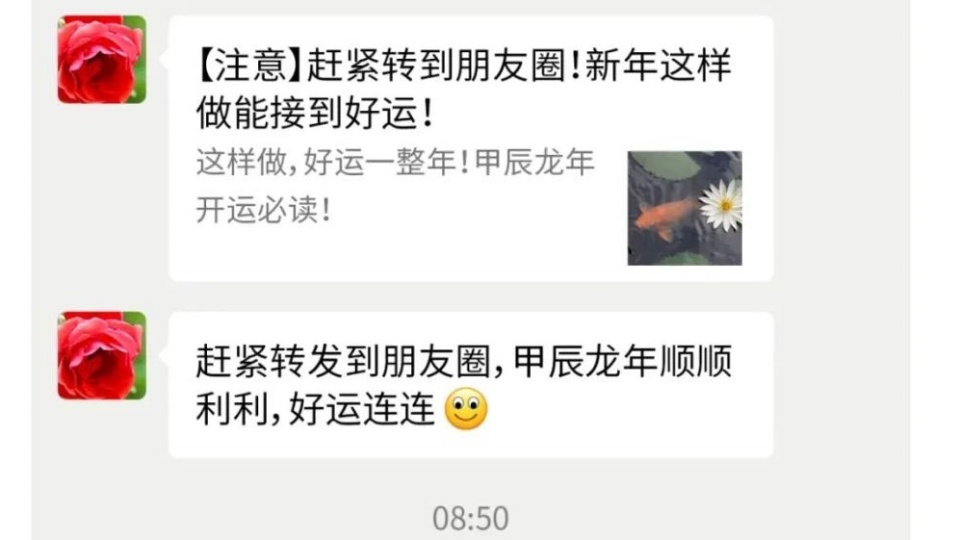Open the shared article card about 新年好运
The image size is (960, 540).
[x=470, y=148]
